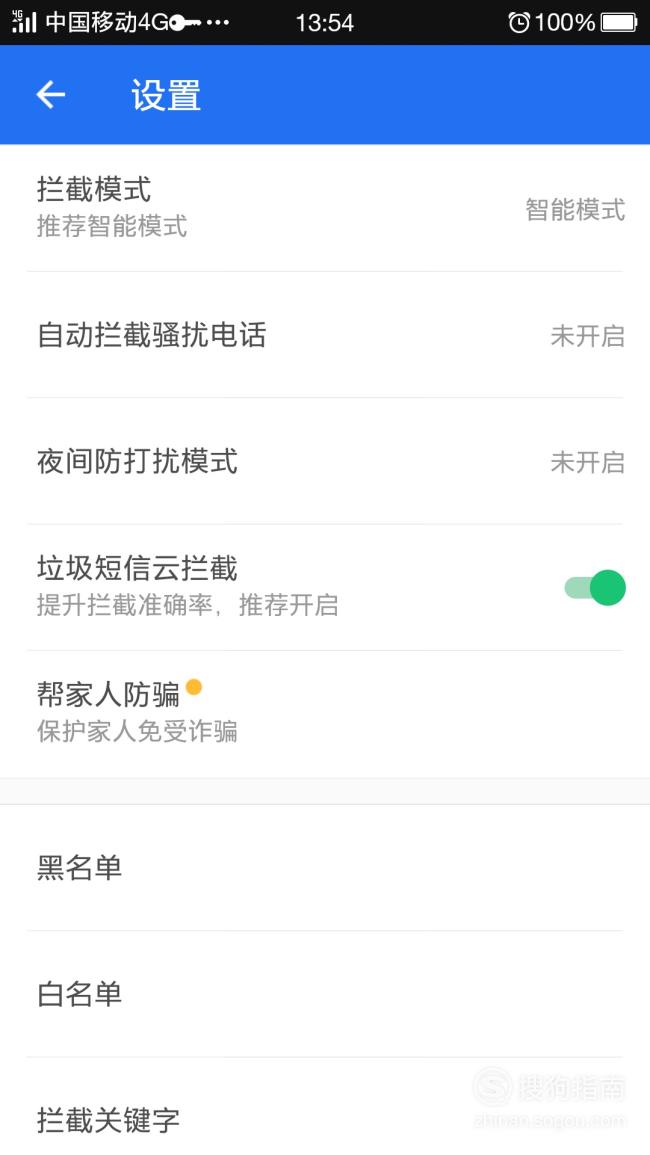650x1155 pixels.
Task: Open the 黑名单 list
Action: point(325,868)
